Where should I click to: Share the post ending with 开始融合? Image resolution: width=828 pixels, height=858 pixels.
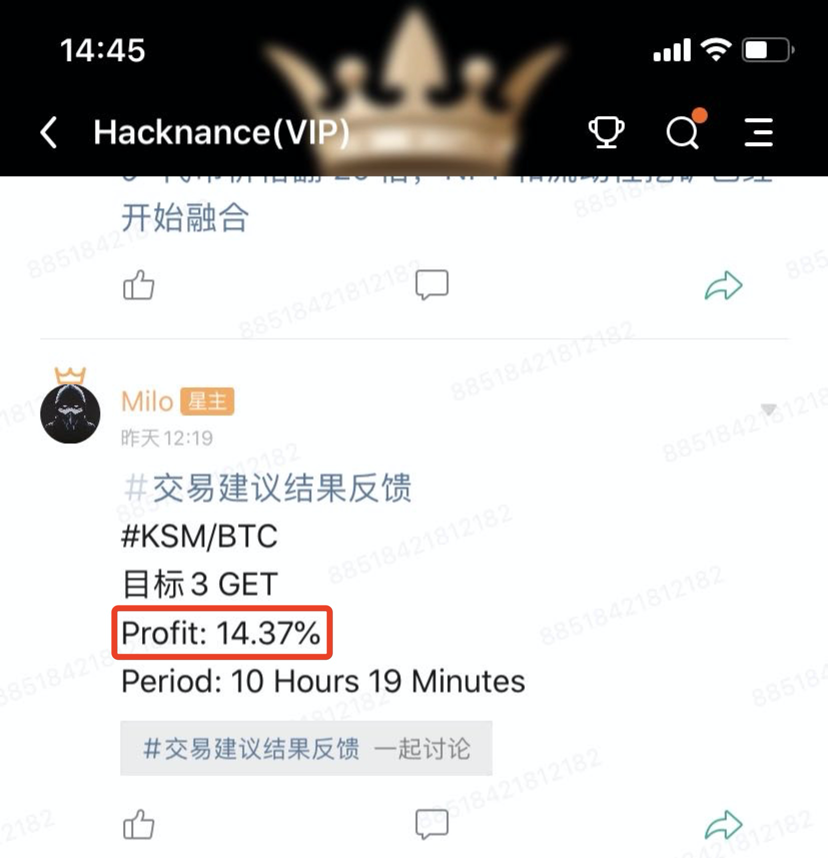[723, 286]
